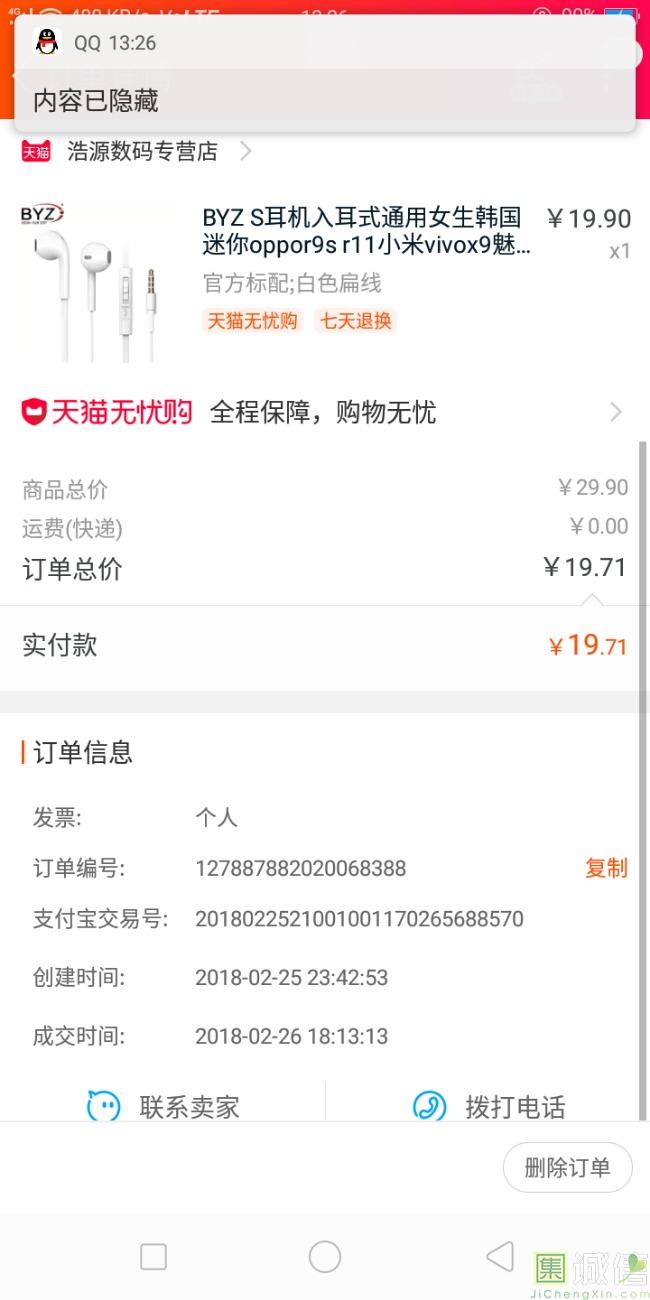This screenshot has width=650, height=1300.
Task: Delete this order with 删除订单
Action: click(567, 1167)
